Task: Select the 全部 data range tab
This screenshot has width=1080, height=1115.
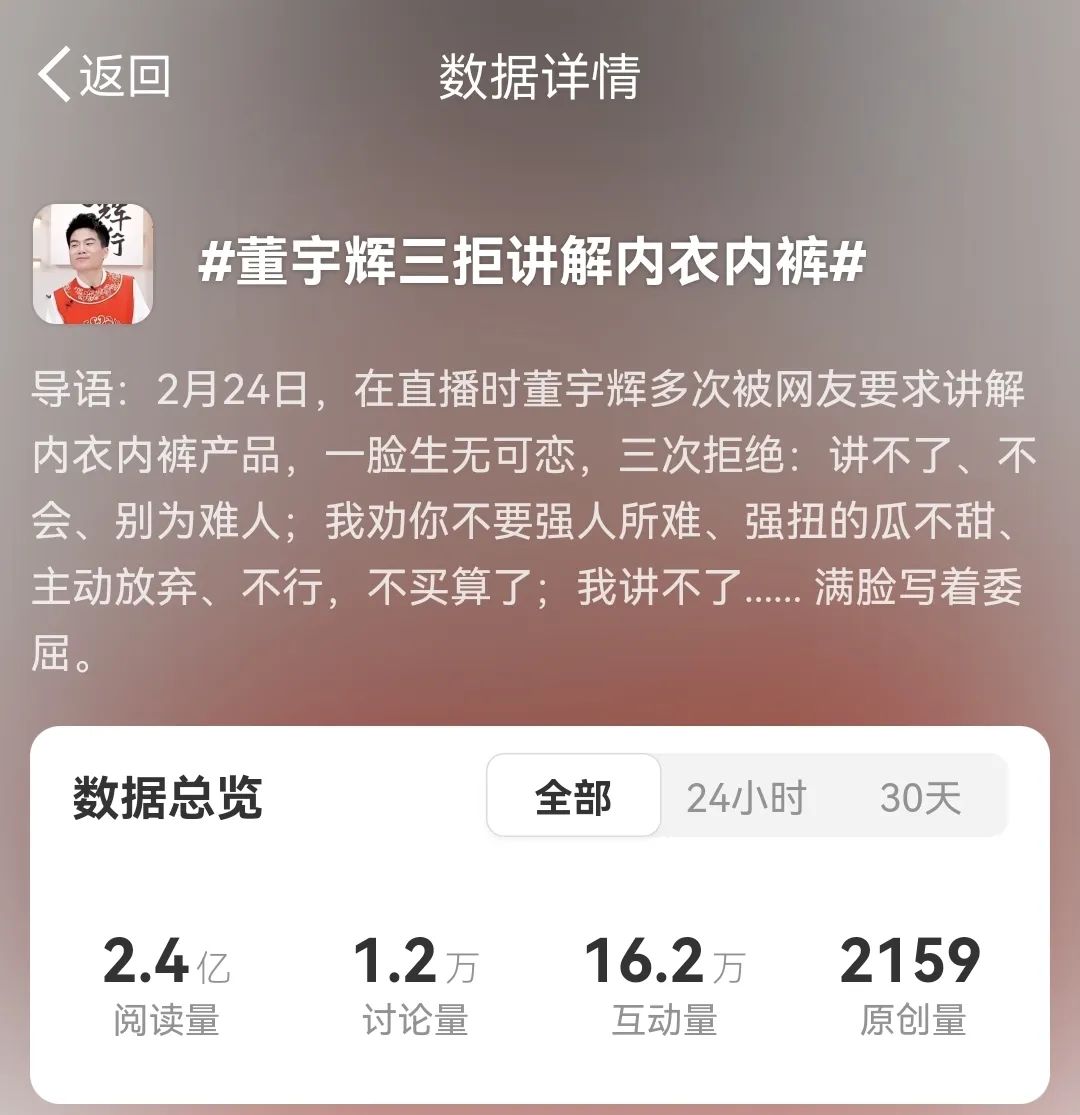Action: (x=573, y=797)
